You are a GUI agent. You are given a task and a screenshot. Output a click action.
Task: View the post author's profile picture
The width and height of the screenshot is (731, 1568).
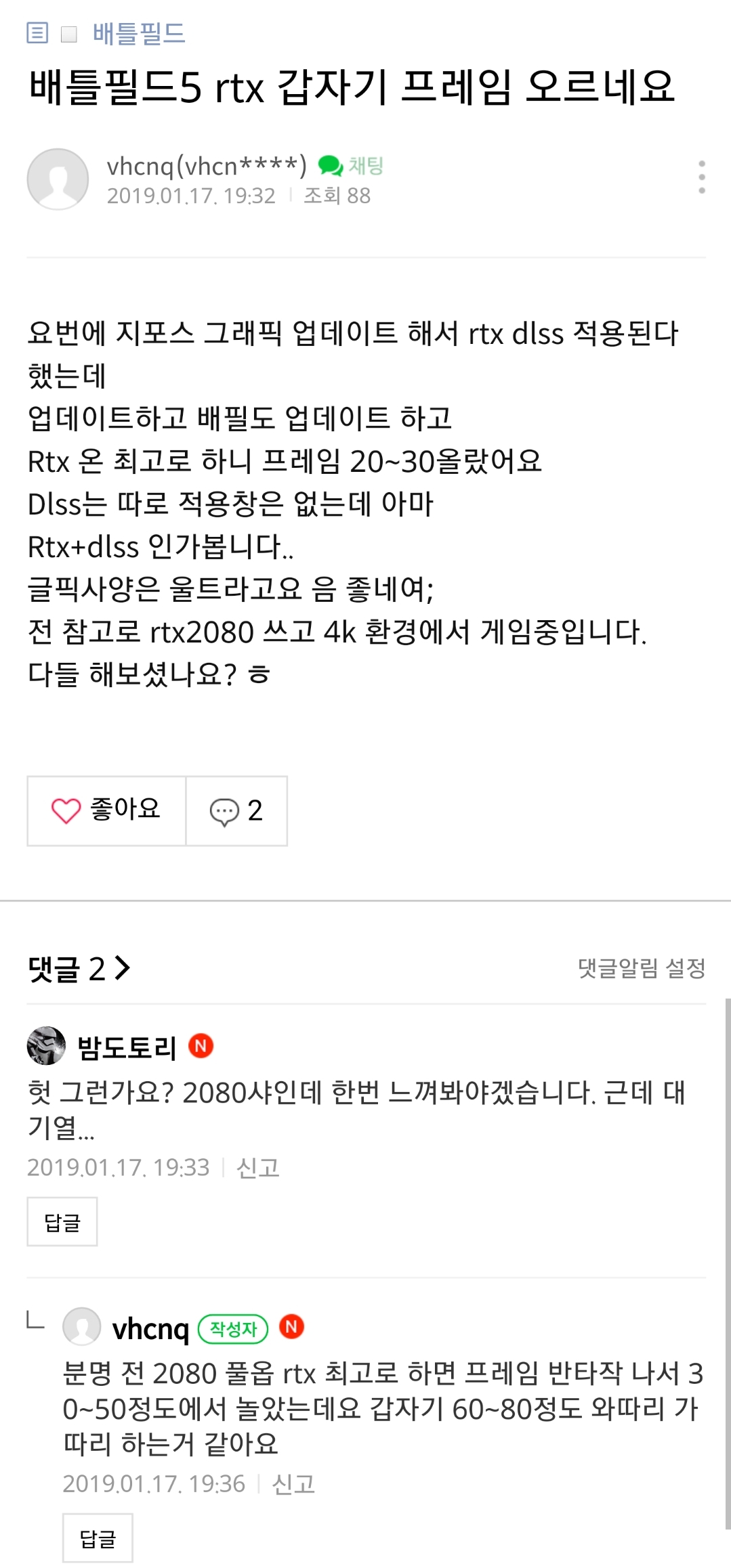tap(58, 179)
